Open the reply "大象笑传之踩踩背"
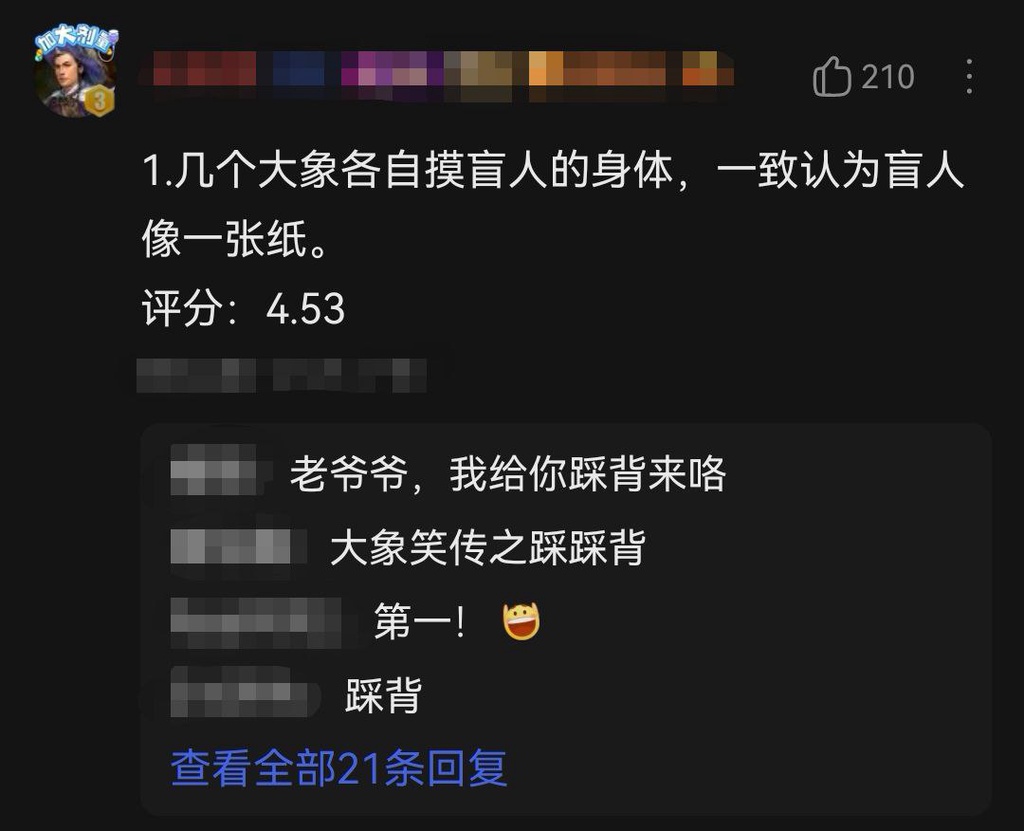The width and height of the screenshot is (1024, 831). (487, 548)
